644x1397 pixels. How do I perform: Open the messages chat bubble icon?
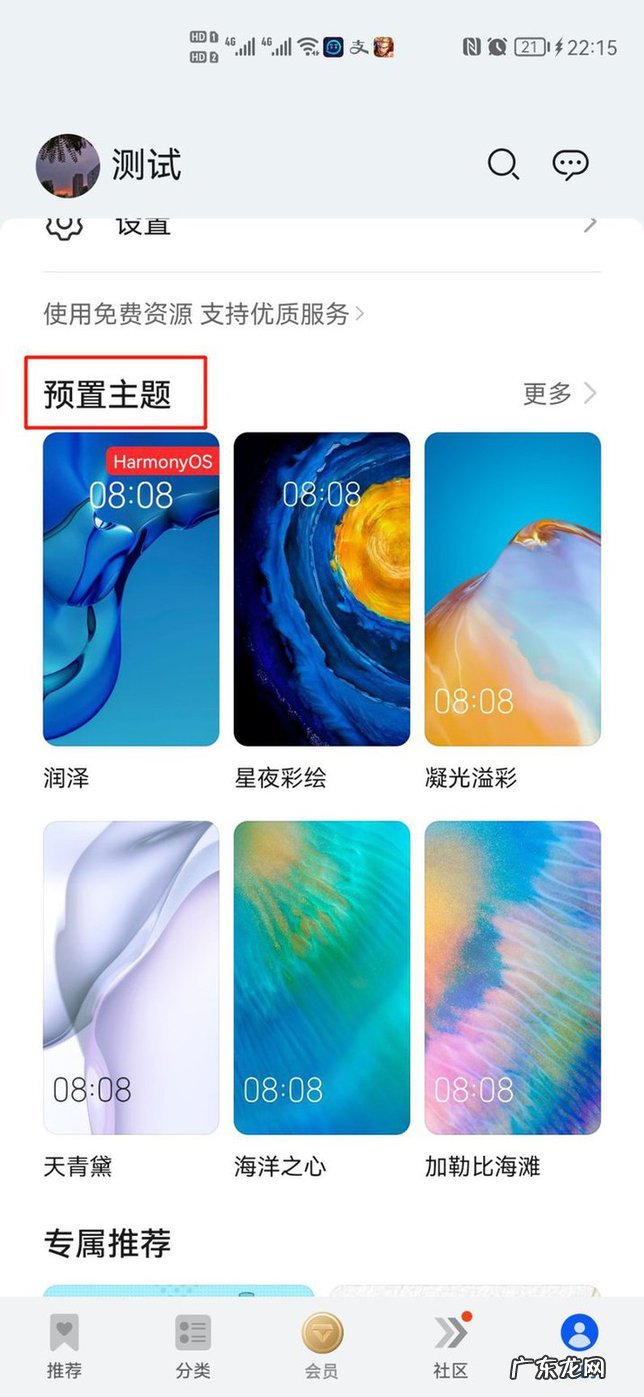pyautogui.click(x=571, y=165)
